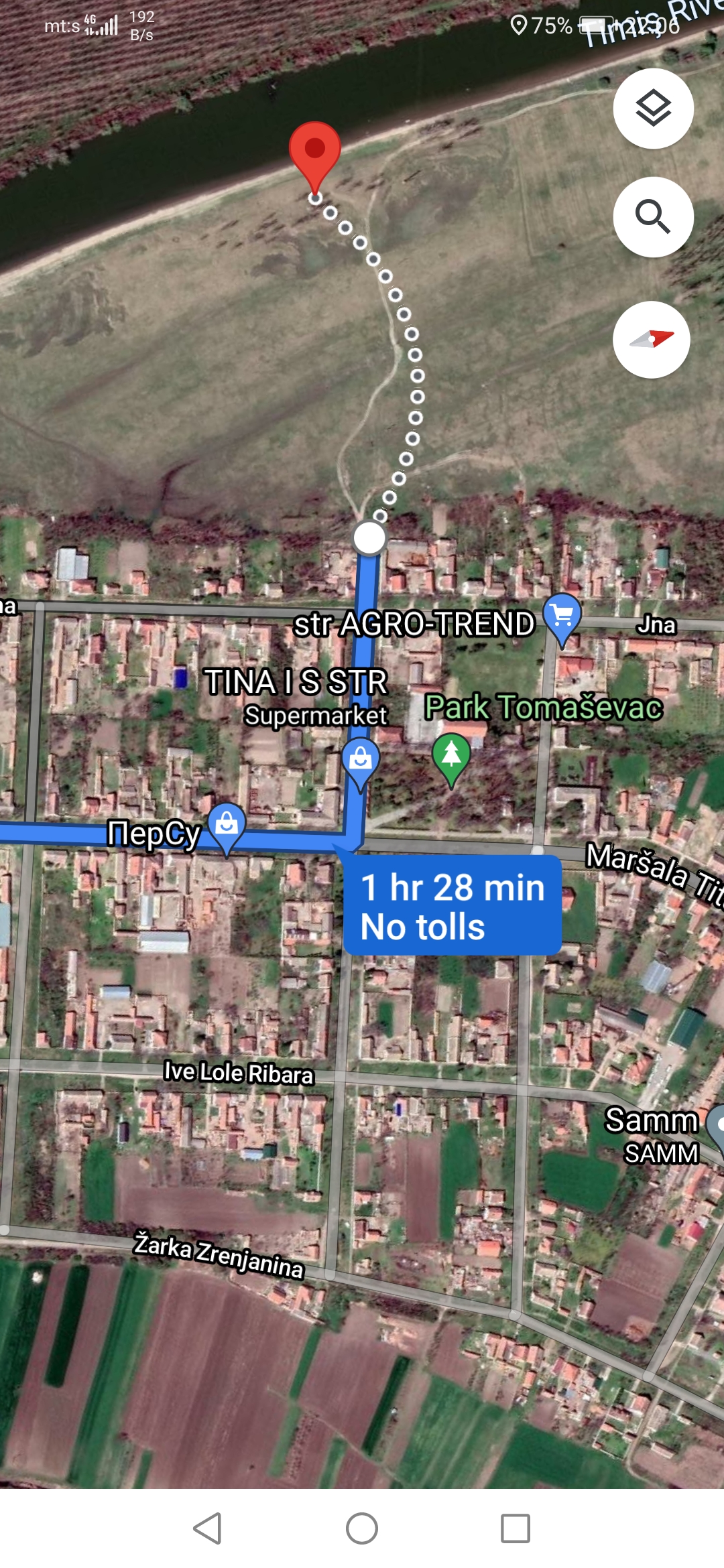Image resolution: width=724 pixels, height=1568 pixels.
Task: Open Park Tomaševac marker
Action: coord(451,755)
